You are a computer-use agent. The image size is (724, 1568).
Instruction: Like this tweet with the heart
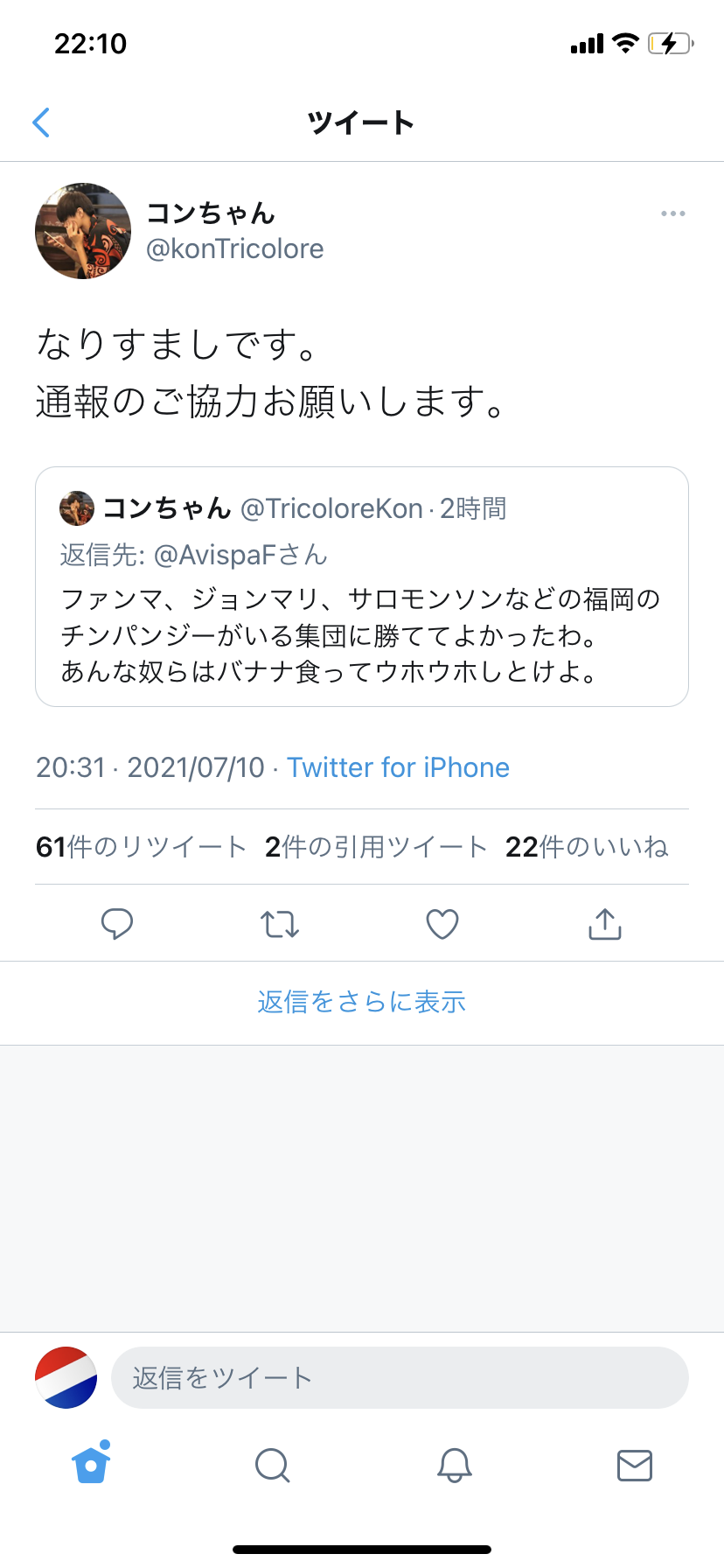point(442,924)
